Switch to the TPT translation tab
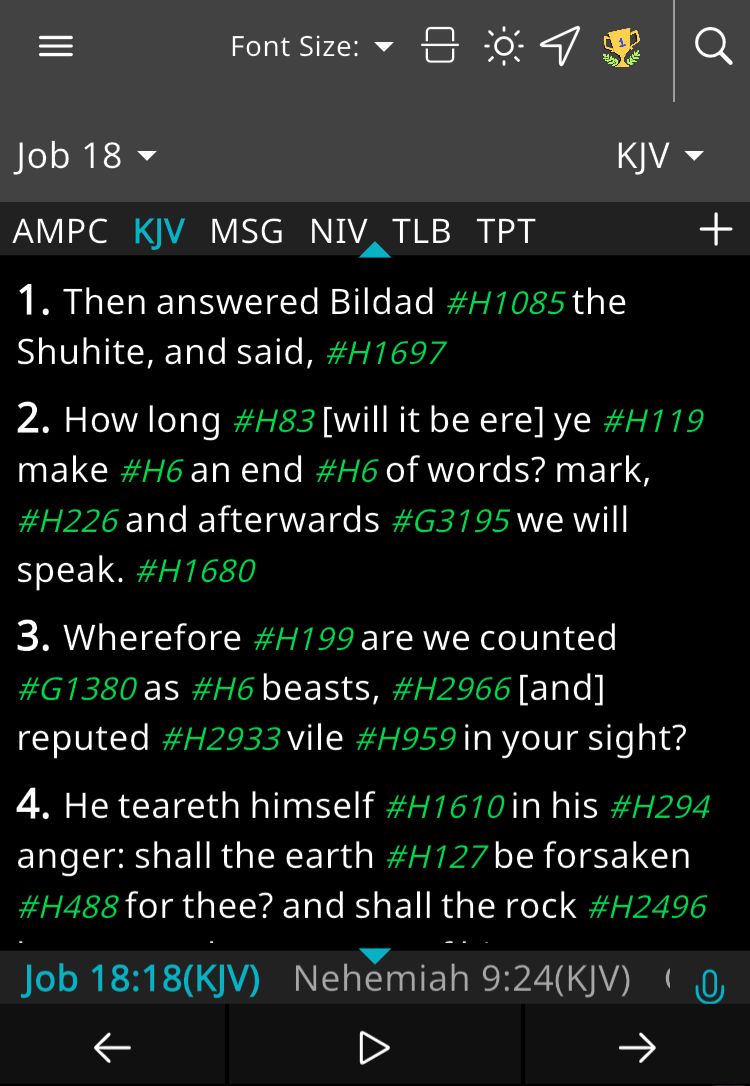 tap(506, 231)
